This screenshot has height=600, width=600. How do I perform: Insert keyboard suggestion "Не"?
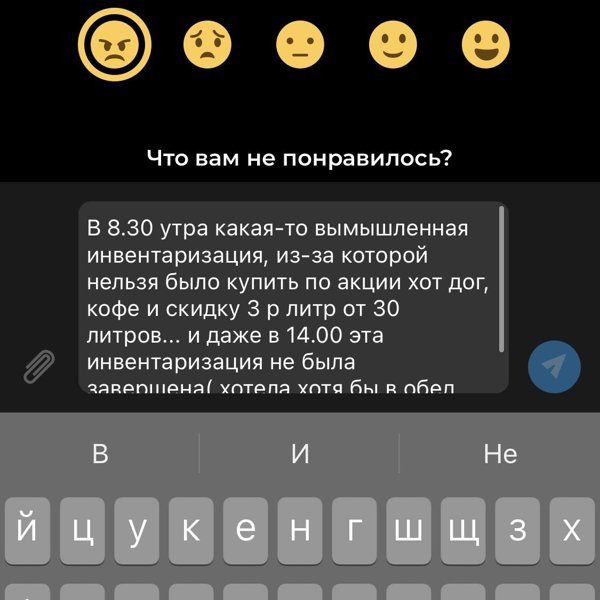(x=499, y=454)
